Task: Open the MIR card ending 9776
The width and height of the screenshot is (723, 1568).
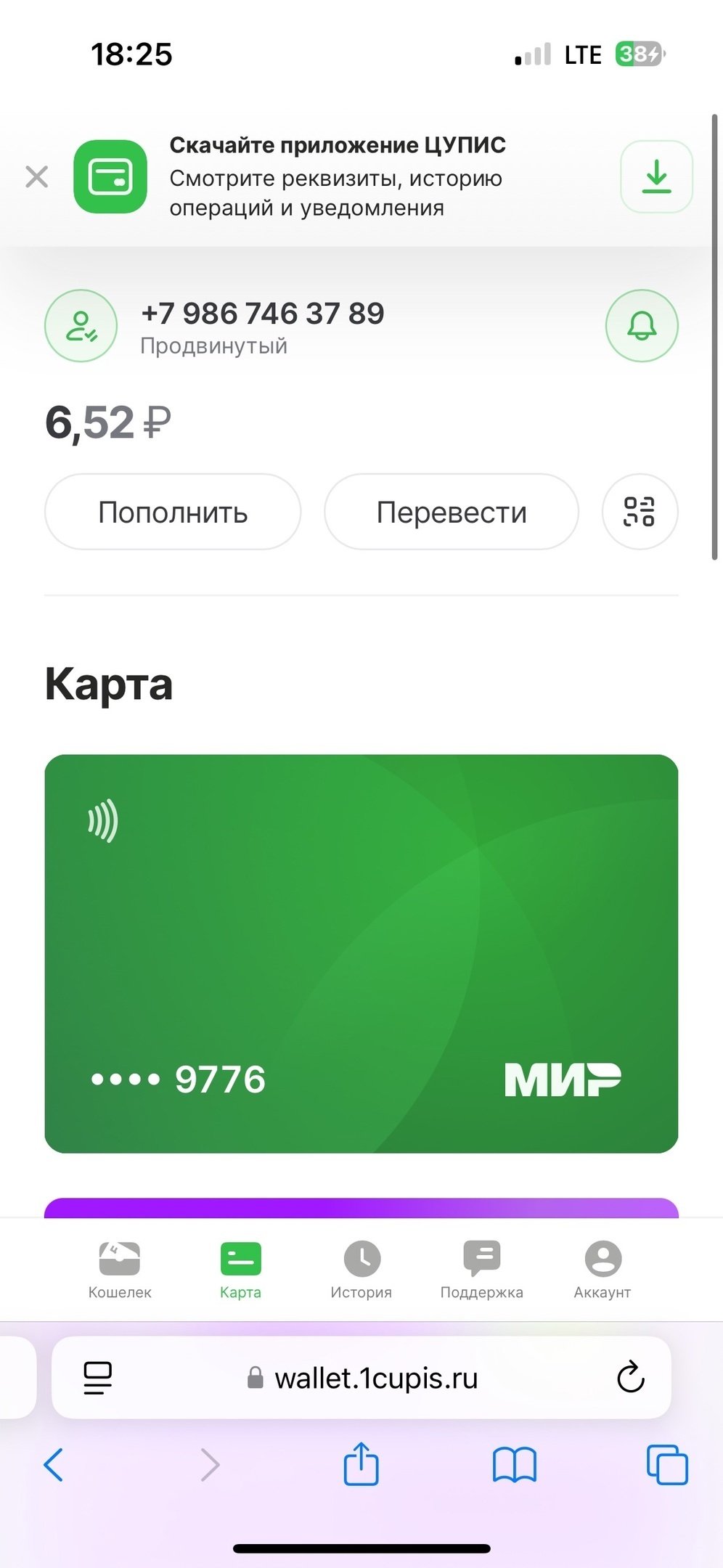Action: click(x=361, y=953)
